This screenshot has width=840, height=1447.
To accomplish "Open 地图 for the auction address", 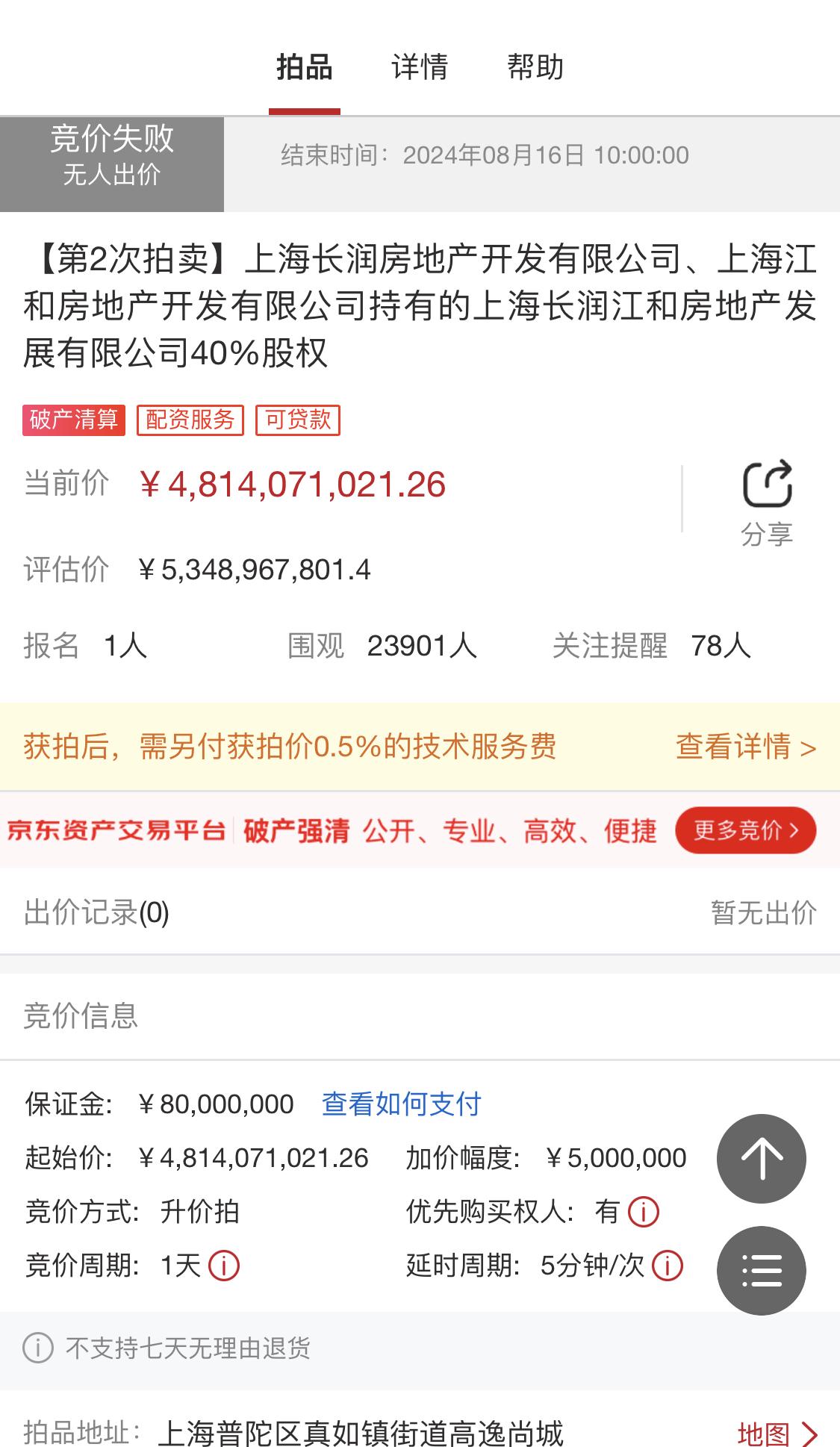I will point(777,1434).
